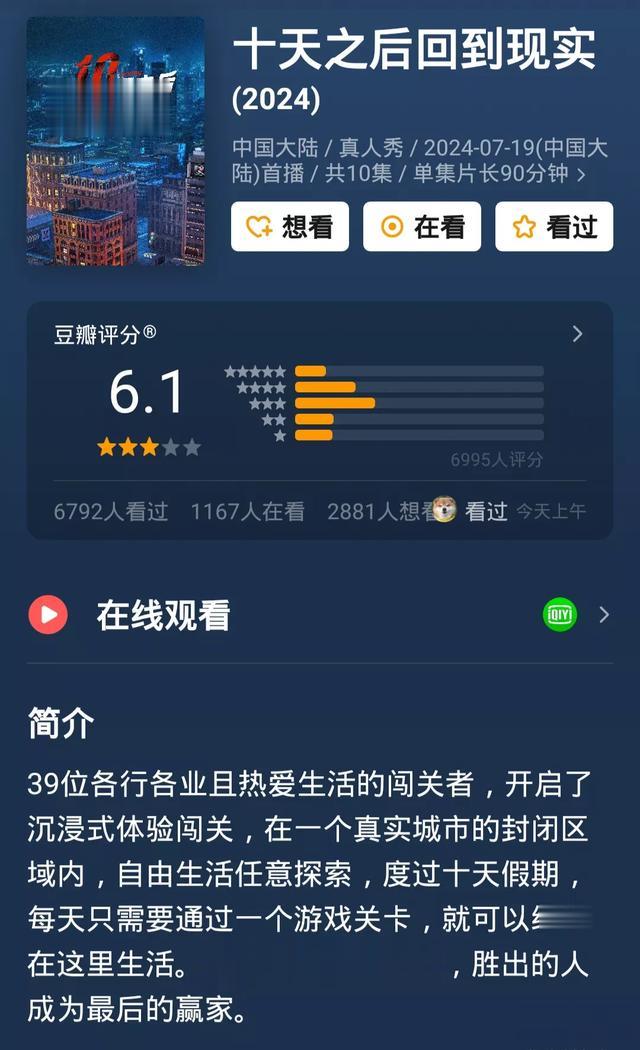The width and height of the screenshot is (640, 1050).
Task: Expand show details via chevron after 90分钟
Action: click(x=581, y=175)
